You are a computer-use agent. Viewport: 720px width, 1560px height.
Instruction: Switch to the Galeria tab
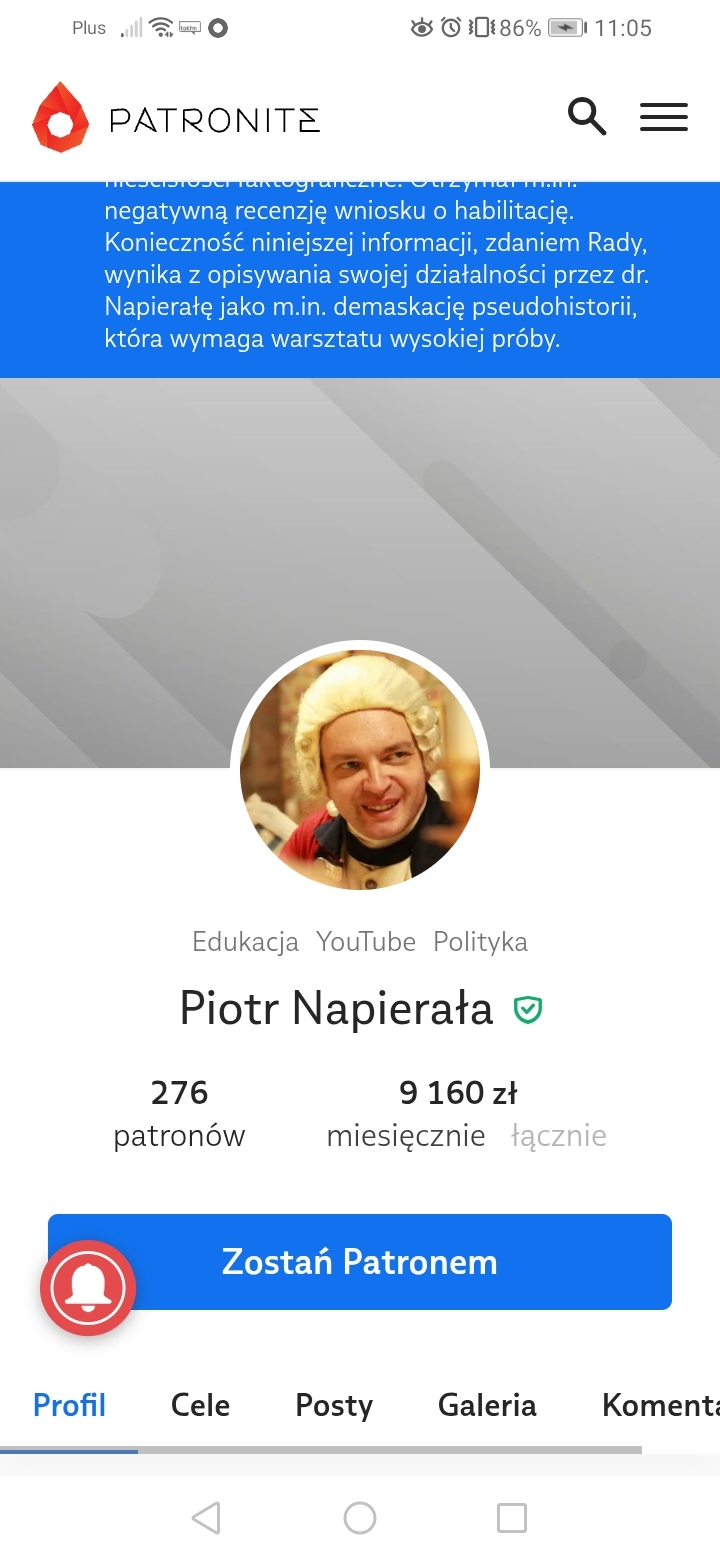(x=487, y=1405)
